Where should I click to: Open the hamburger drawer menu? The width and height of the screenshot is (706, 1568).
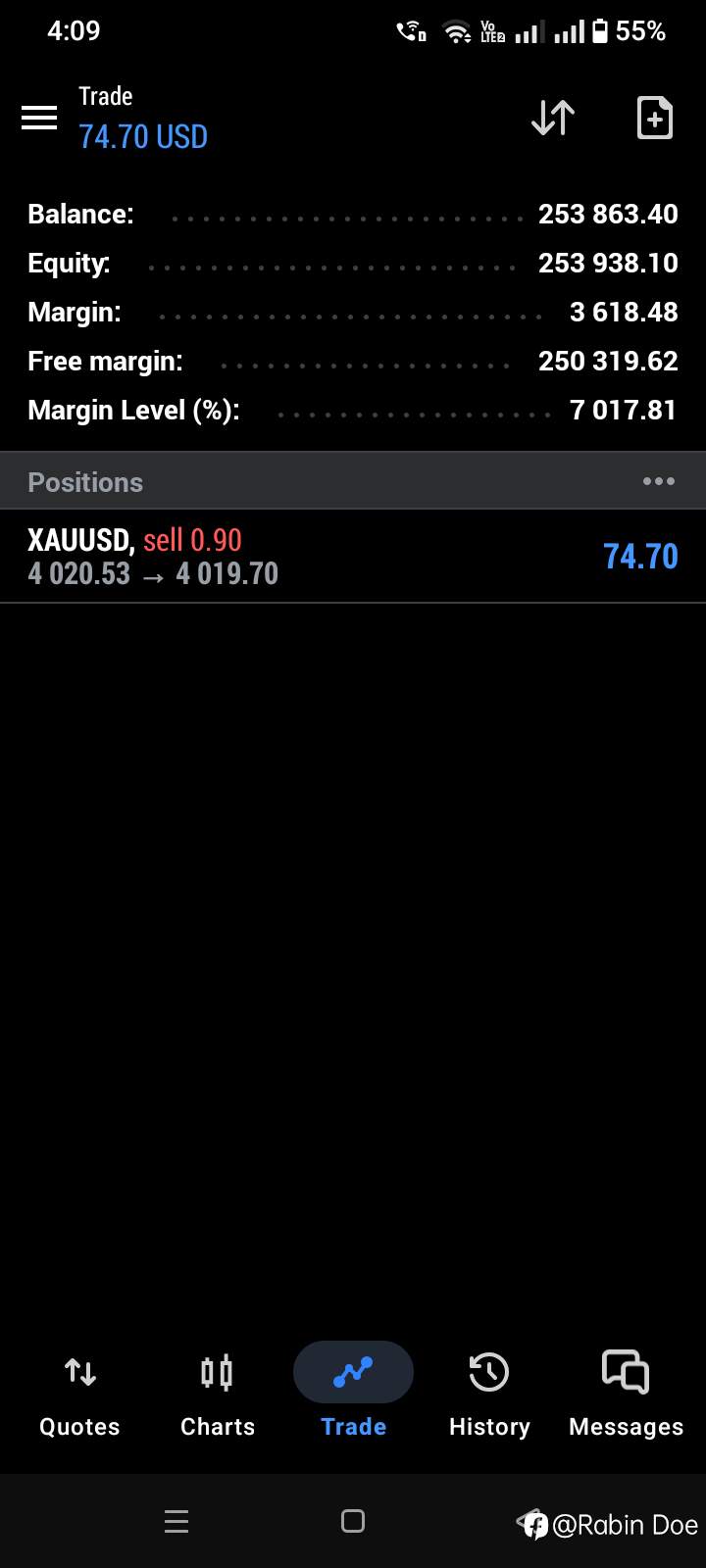39,118
